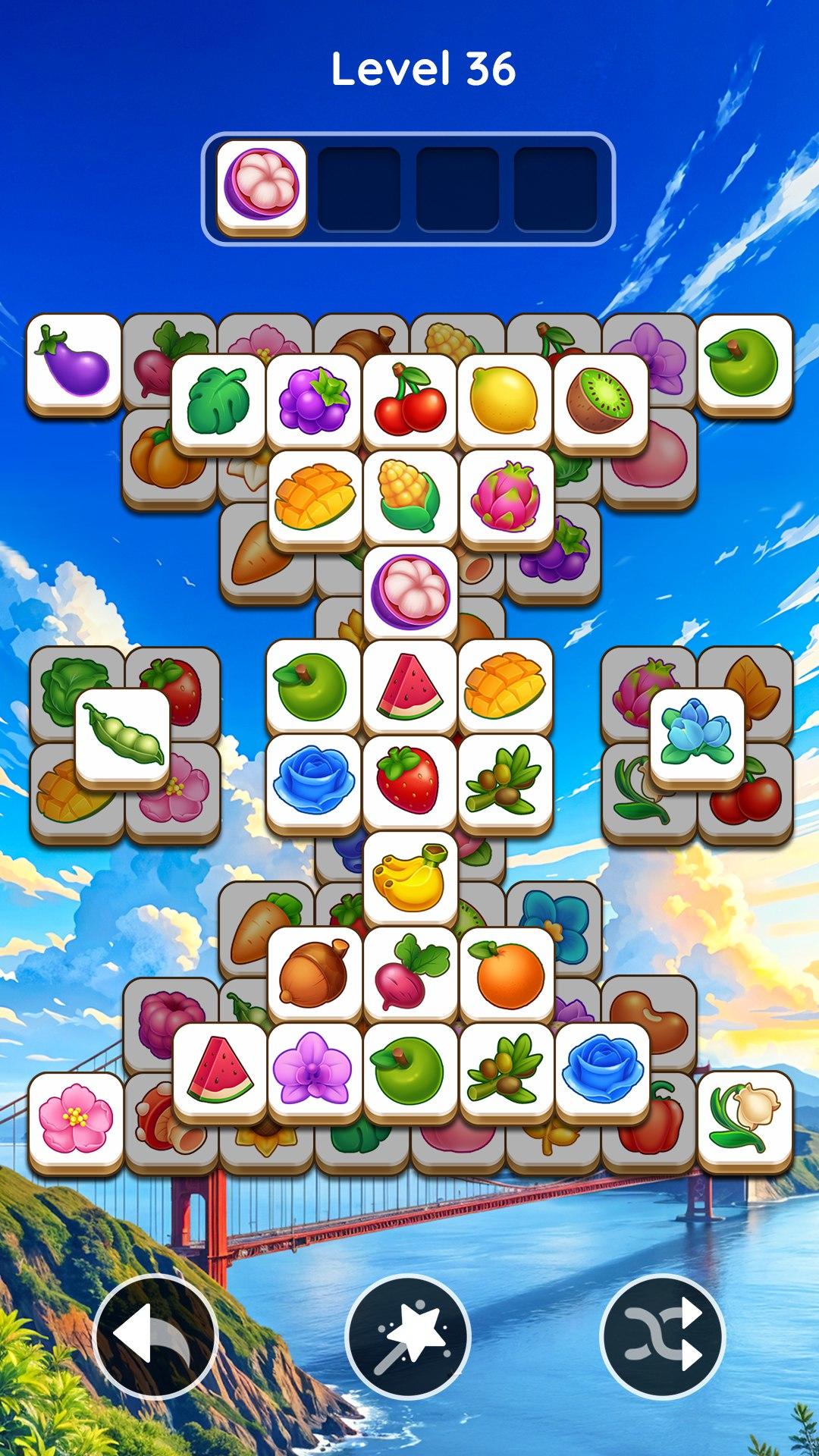Use the magic wand hint
Viewport: 819px width, 1456px height.
coord(408,1336)
